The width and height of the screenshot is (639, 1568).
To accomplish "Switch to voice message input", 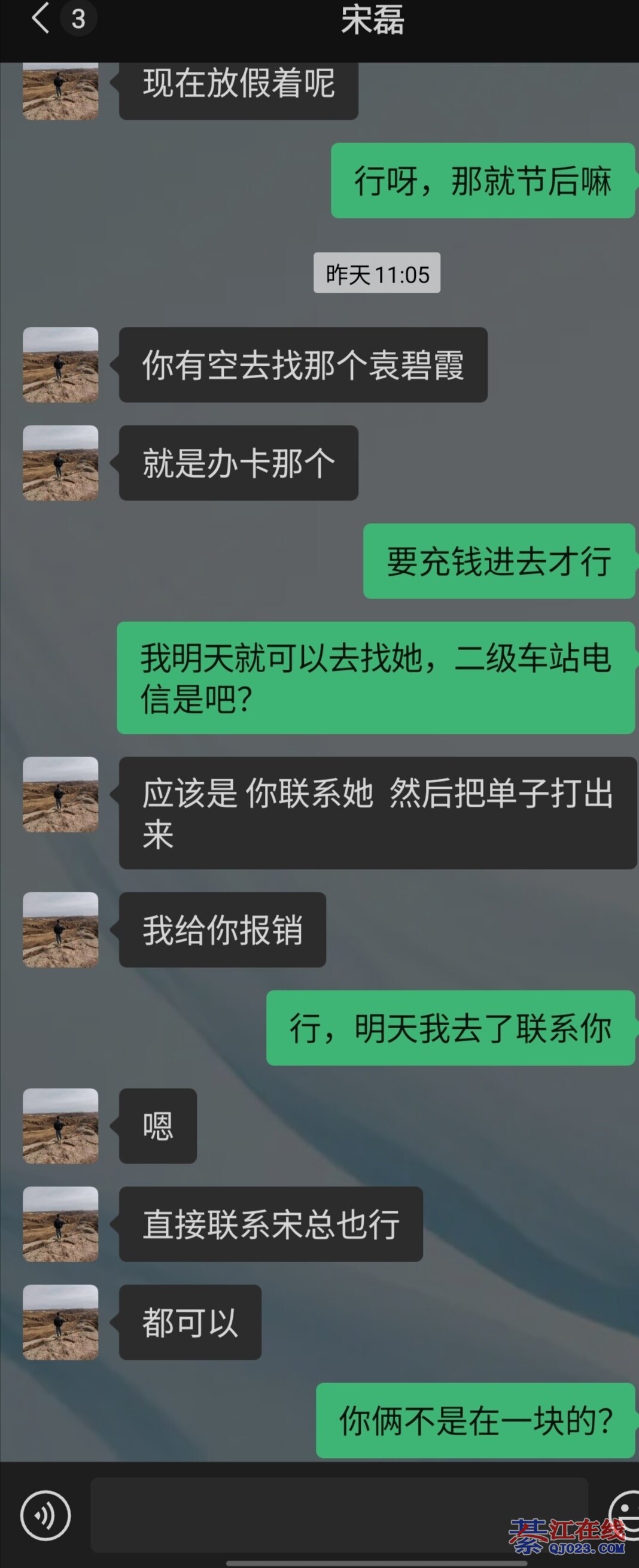I will tap(45, 1515).
